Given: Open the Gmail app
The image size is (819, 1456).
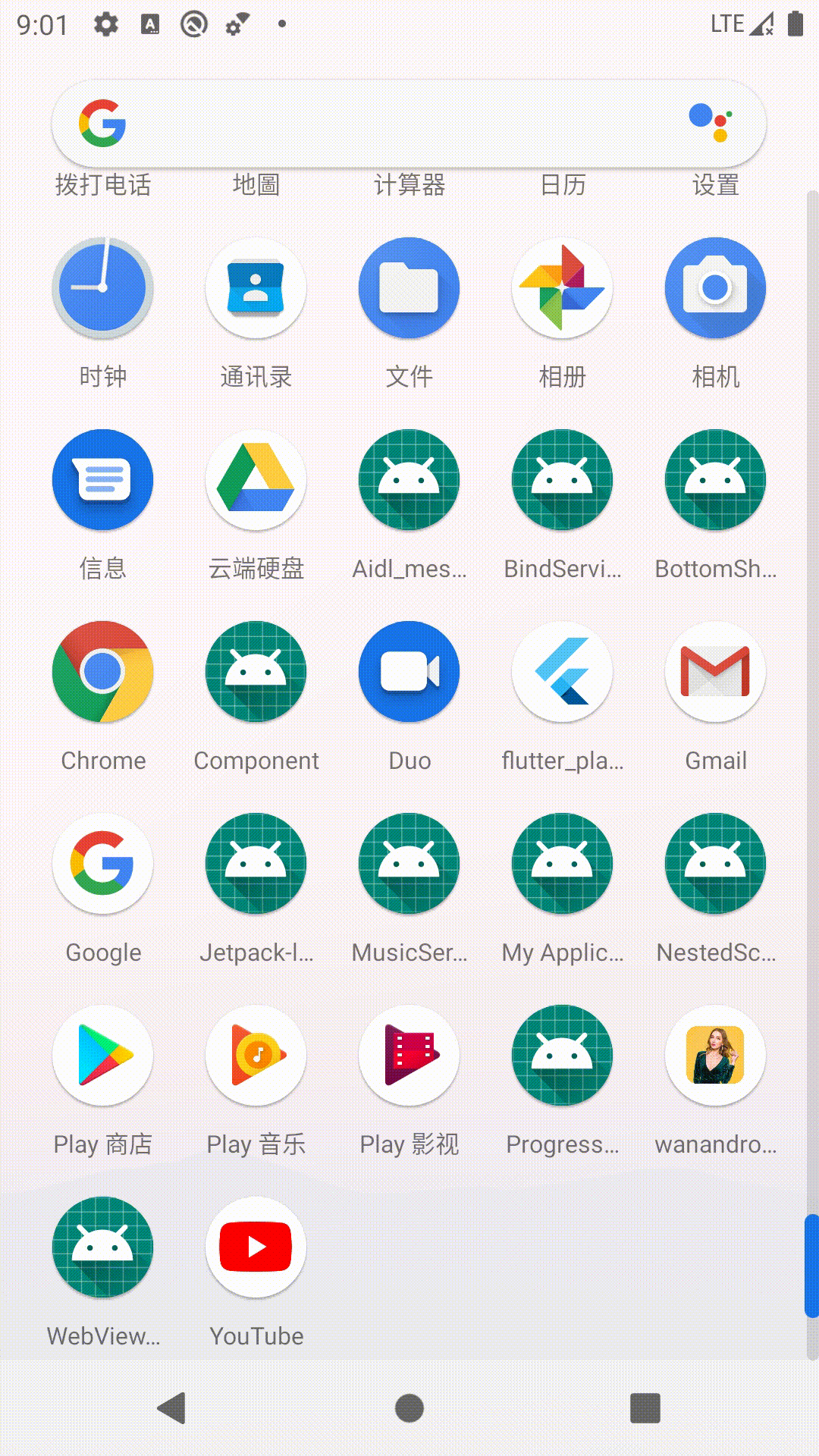Looking at the screenshot, I should (x=715, y=673).
